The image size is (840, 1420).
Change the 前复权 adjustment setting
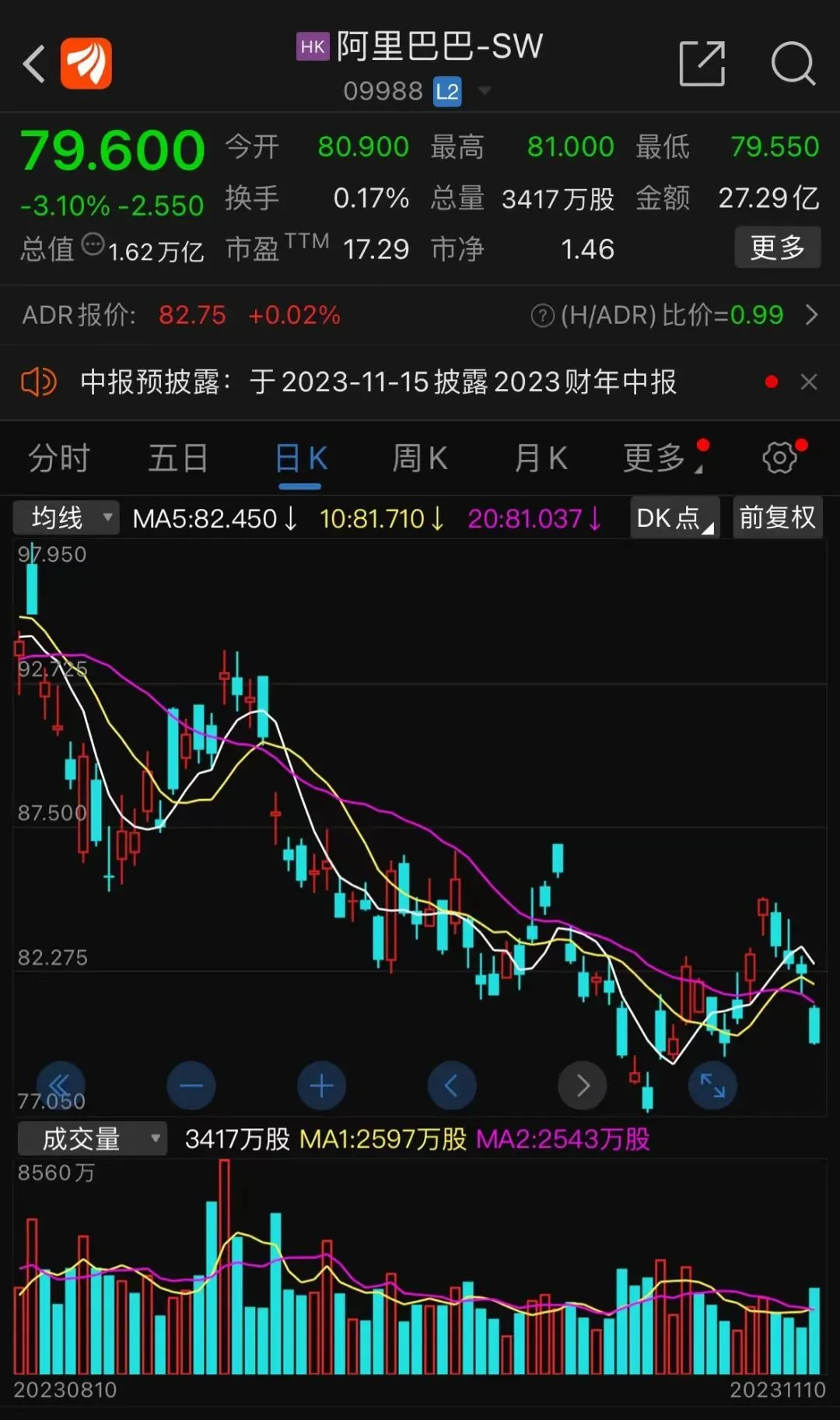(777, 518)
